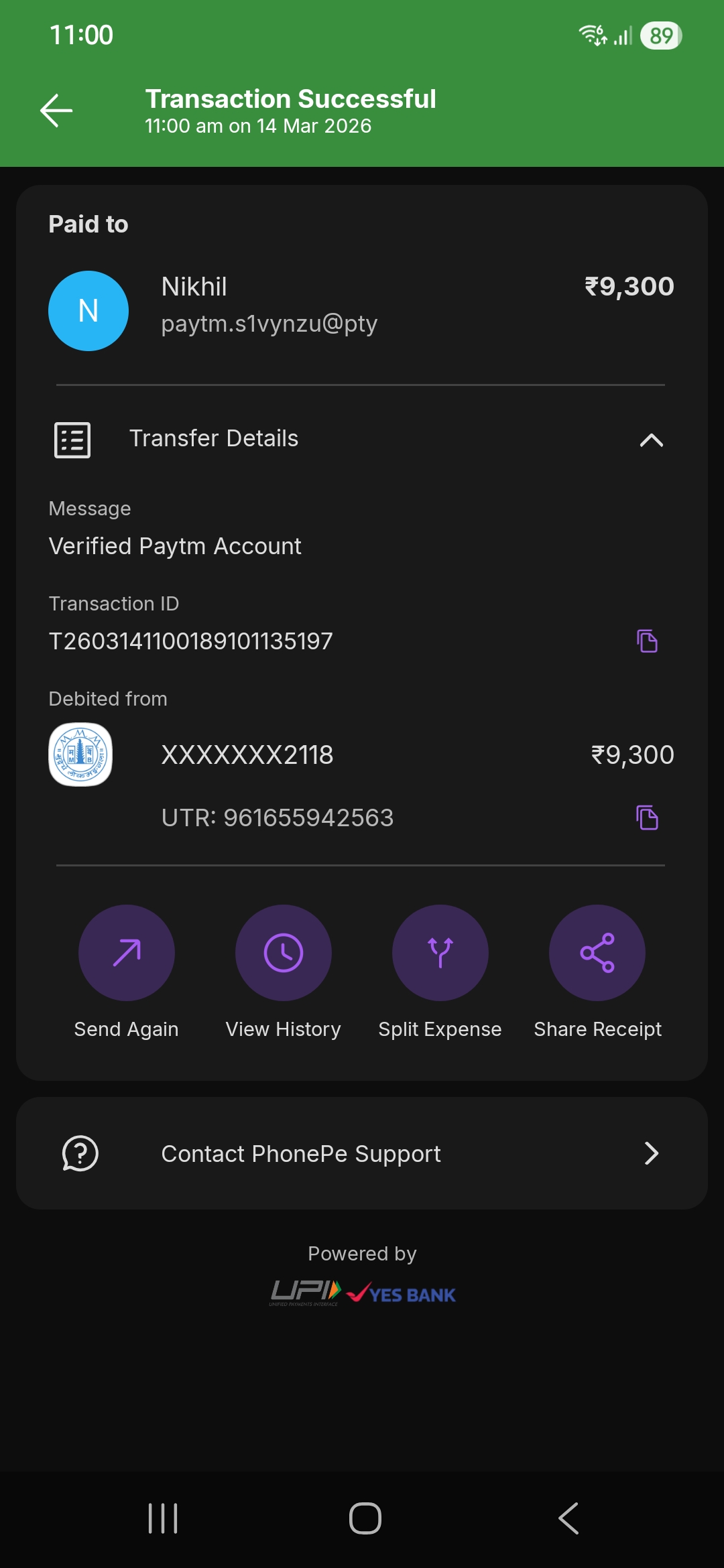Collapse the Transfer Details section
724x1568 pixels.
pos(651,440)
